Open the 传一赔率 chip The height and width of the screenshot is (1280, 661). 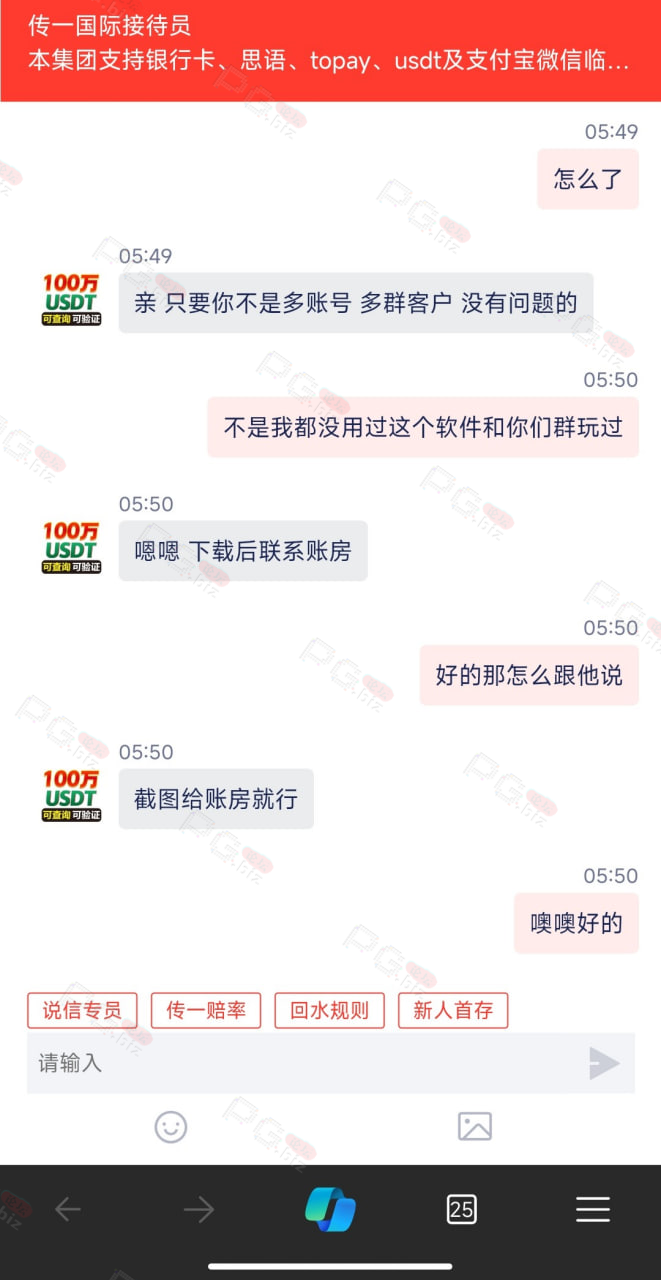206,1010
